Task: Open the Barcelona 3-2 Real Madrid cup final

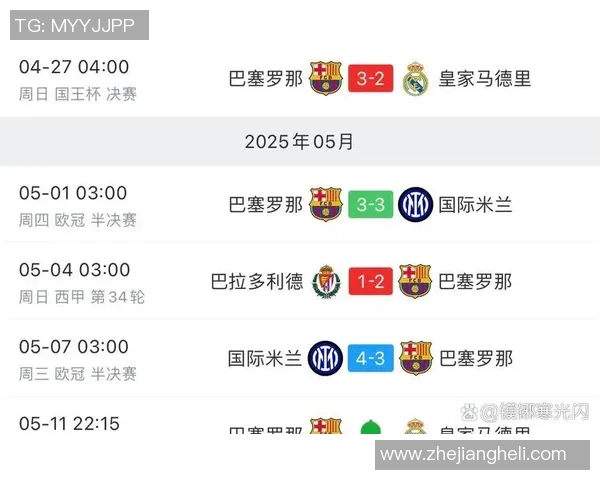Action: (x=370, y=78)
